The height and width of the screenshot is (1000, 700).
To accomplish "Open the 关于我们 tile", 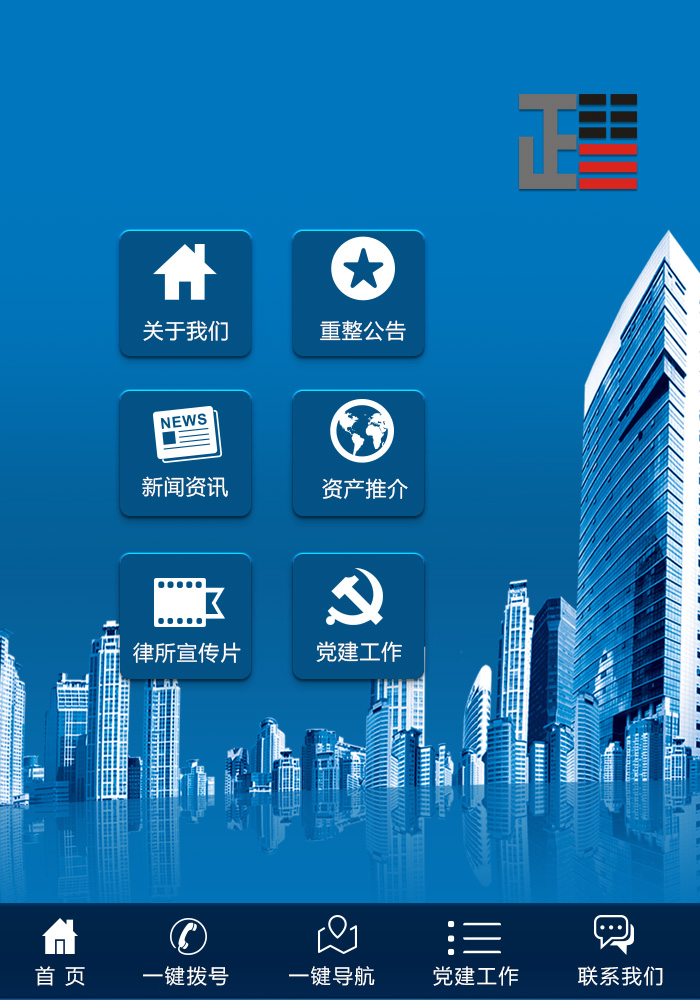I will [185, 293].
